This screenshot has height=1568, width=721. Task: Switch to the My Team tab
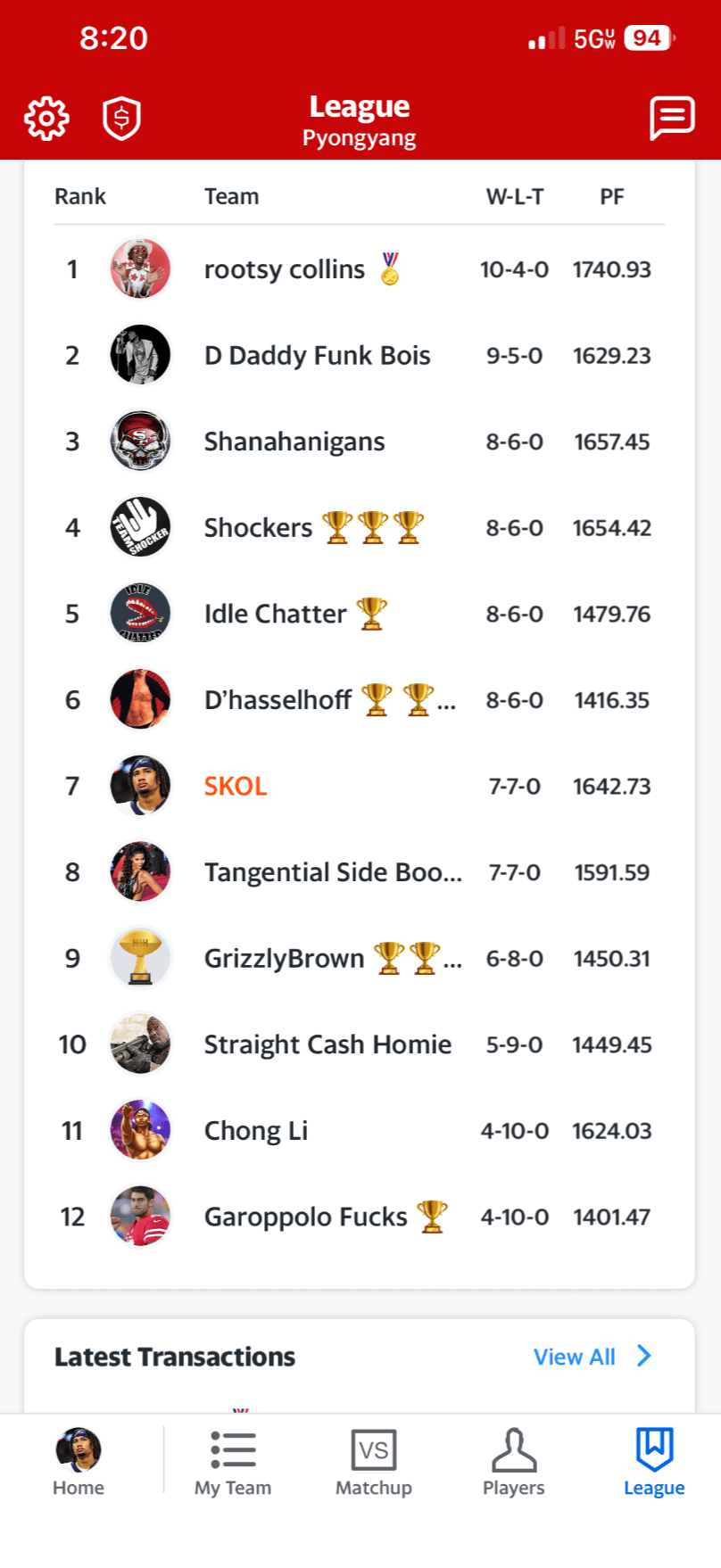pos(233,1465)
